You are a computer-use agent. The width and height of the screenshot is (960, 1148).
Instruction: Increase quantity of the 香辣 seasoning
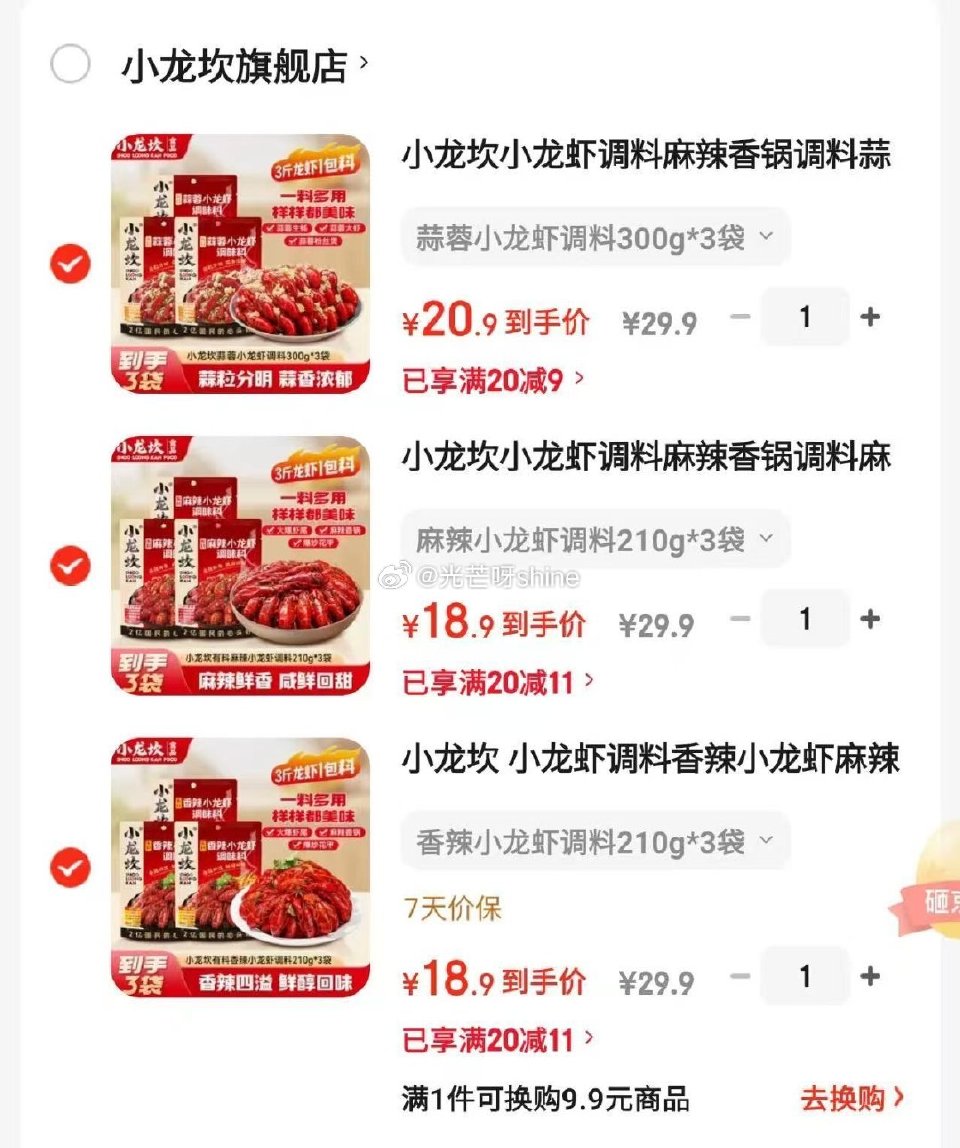coord(869,975)
